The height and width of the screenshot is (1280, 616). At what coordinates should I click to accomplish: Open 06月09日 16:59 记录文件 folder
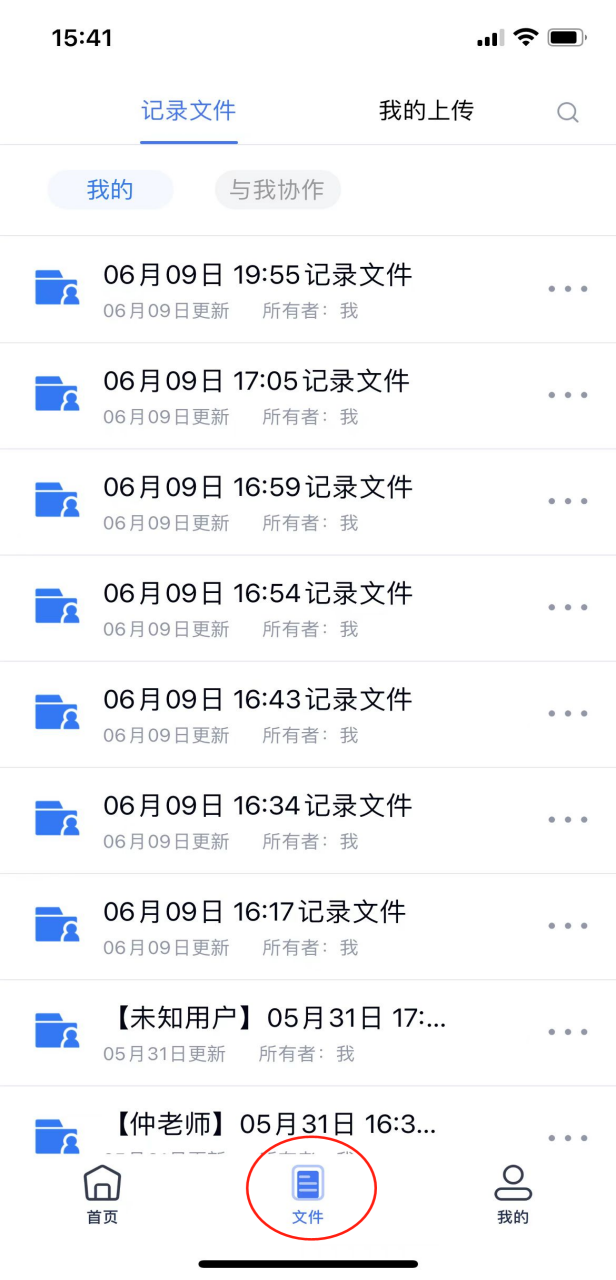(x=308, y=502)
